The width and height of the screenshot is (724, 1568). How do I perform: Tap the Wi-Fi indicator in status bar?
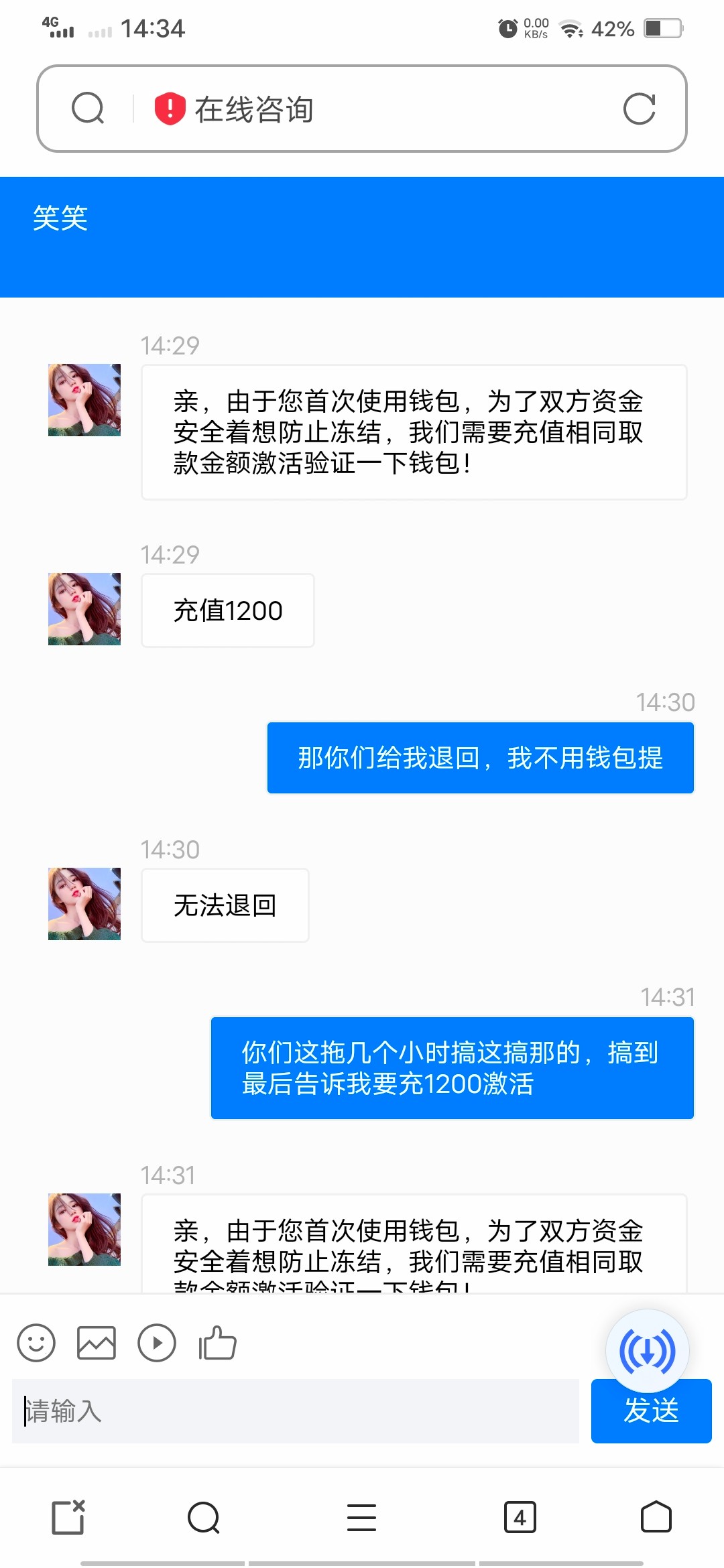(x=569, y=28)
